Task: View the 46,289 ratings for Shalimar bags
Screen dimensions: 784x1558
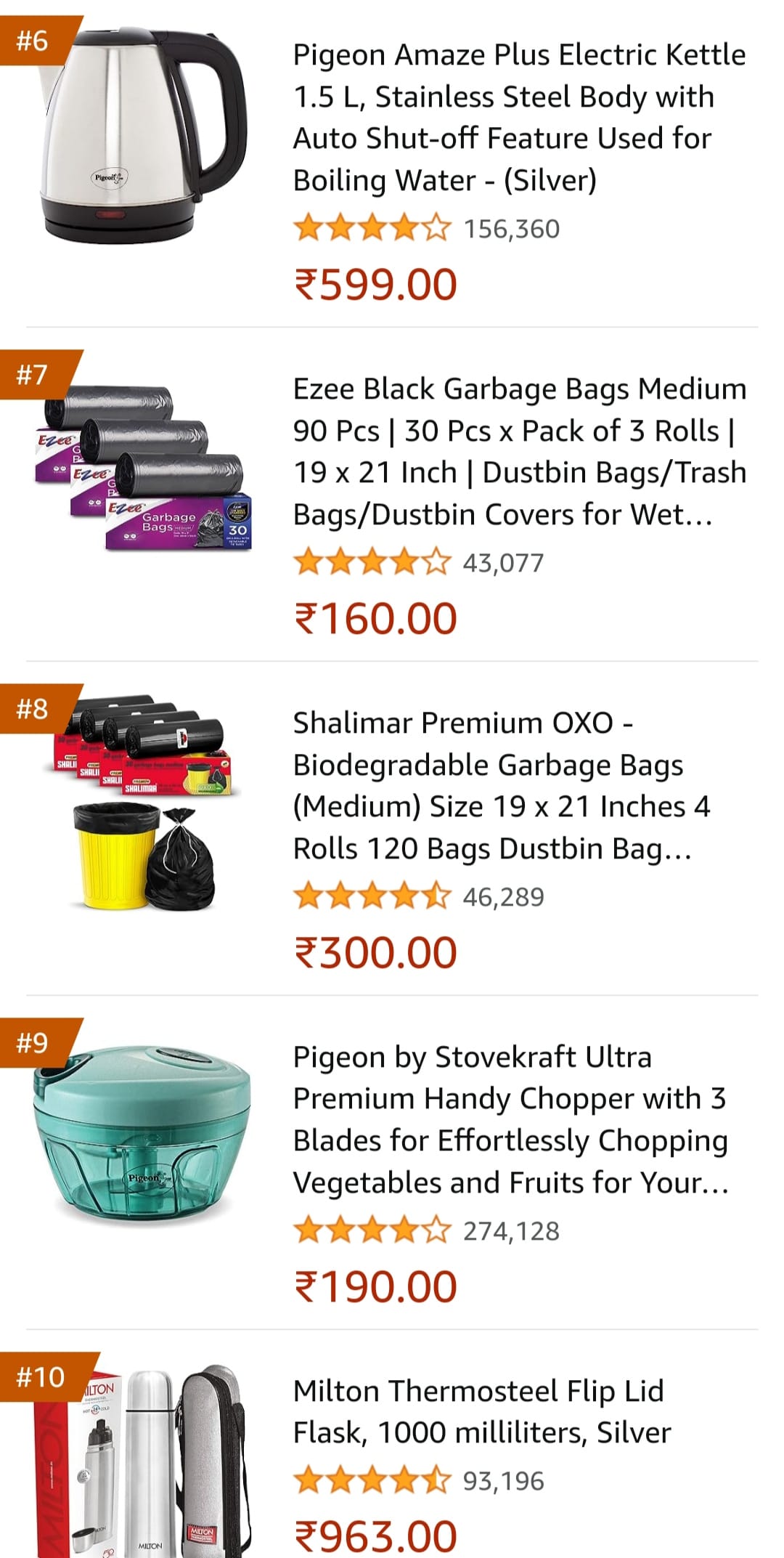Action: 418,897
